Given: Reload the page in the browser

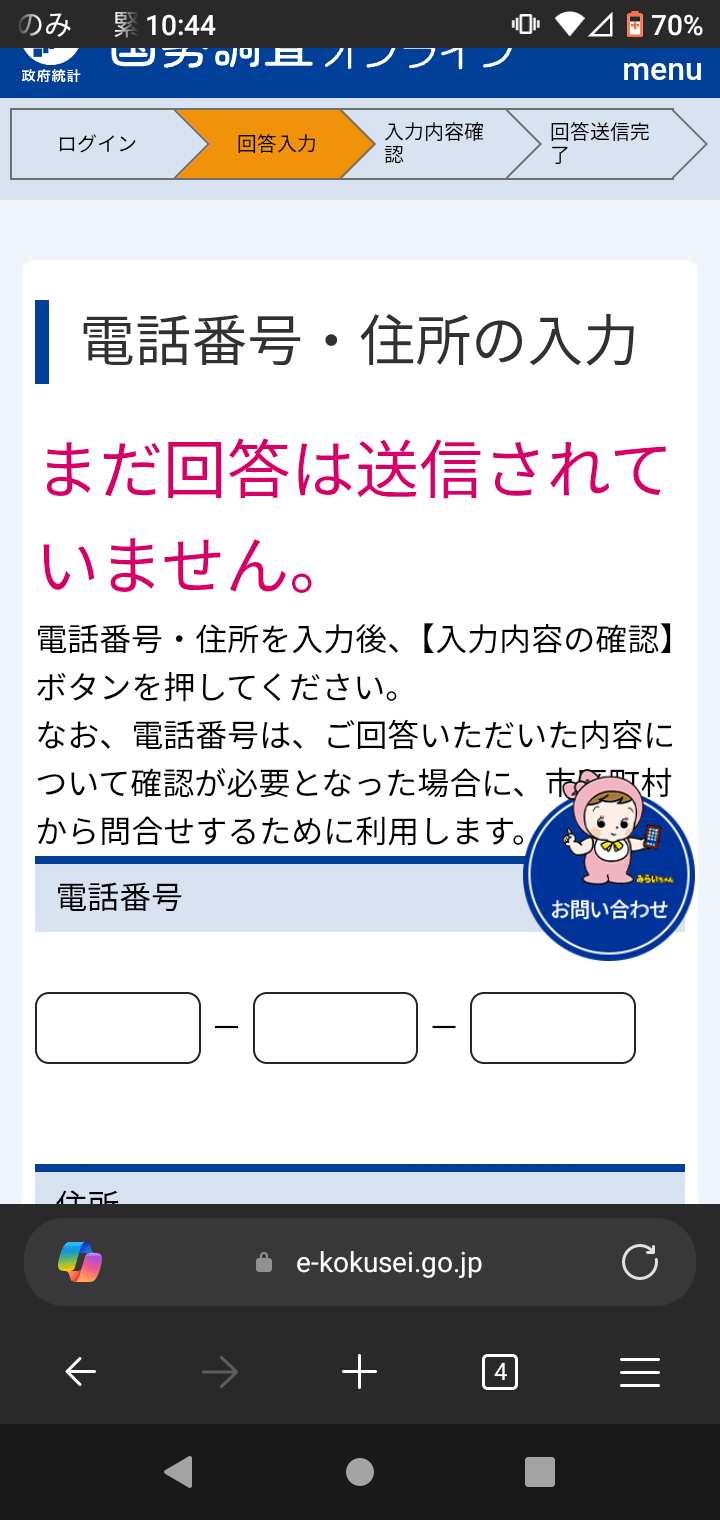Looking at the screenshot, I should (x=640, y=1262).
